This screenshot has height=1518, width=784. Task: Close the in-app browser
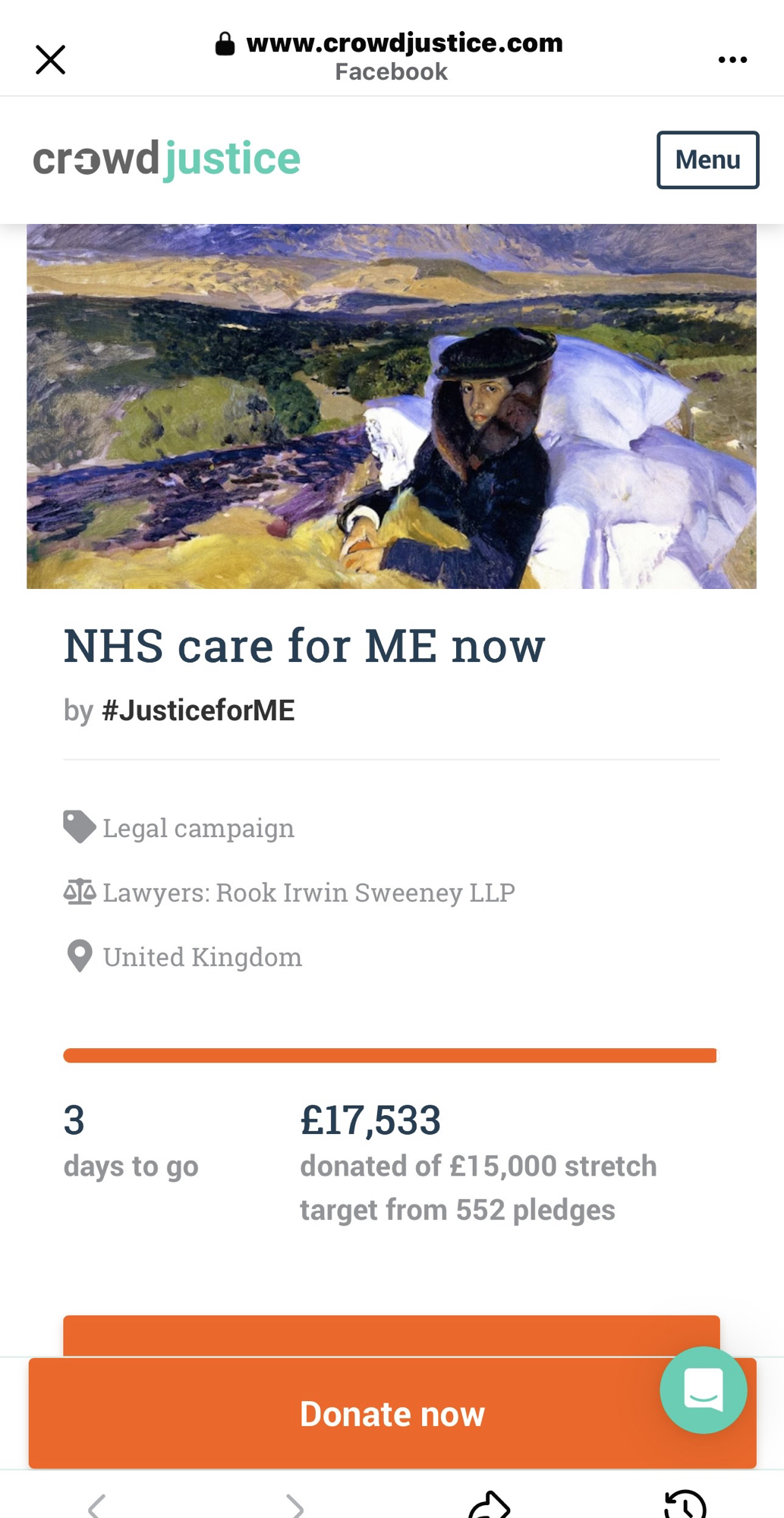pyautogui.click(x=50, y=59)
